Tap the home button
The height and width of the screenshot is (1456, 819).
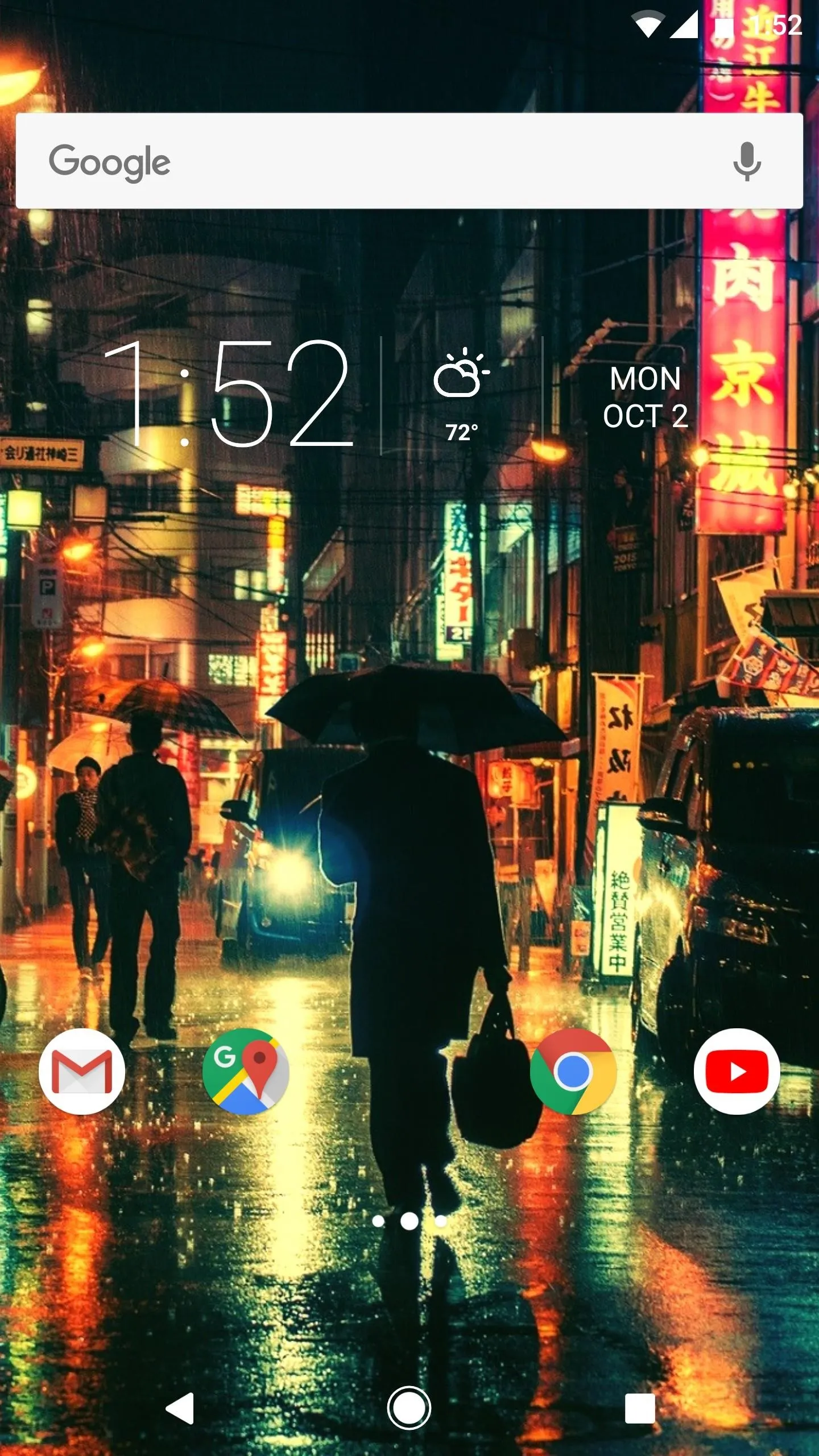(409, 1408)
